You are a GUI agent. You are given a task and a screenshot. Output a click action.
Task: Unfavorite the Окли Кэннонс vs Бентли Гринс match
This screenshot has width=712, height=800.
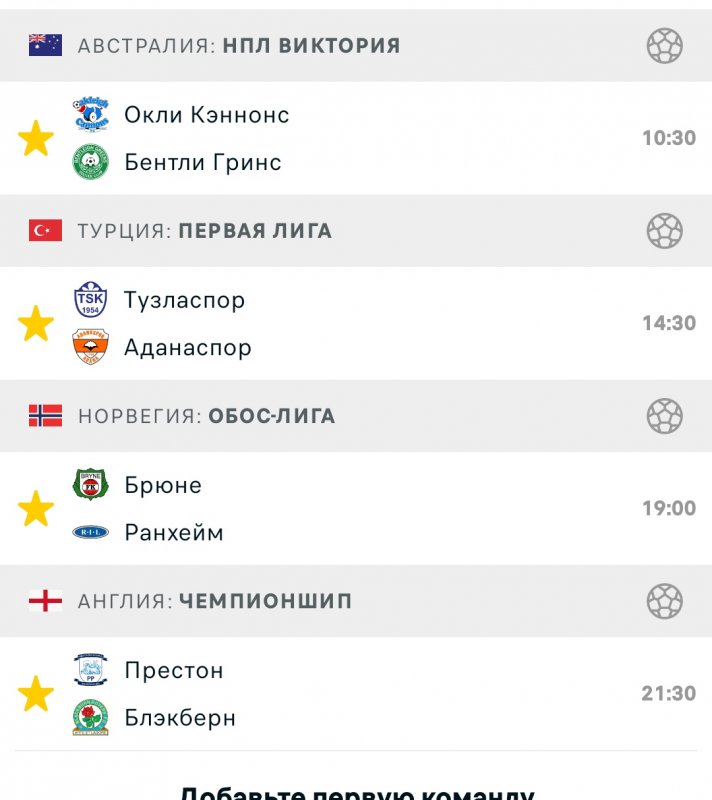[36, 139]
